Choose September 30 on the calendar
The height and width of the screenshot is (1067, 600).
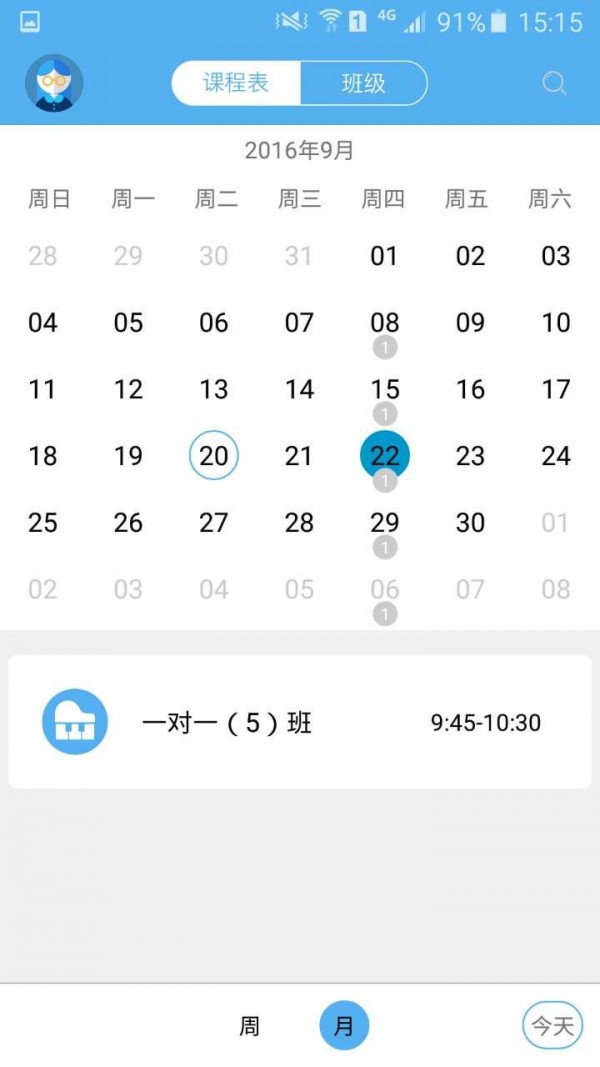click(470, 523)
